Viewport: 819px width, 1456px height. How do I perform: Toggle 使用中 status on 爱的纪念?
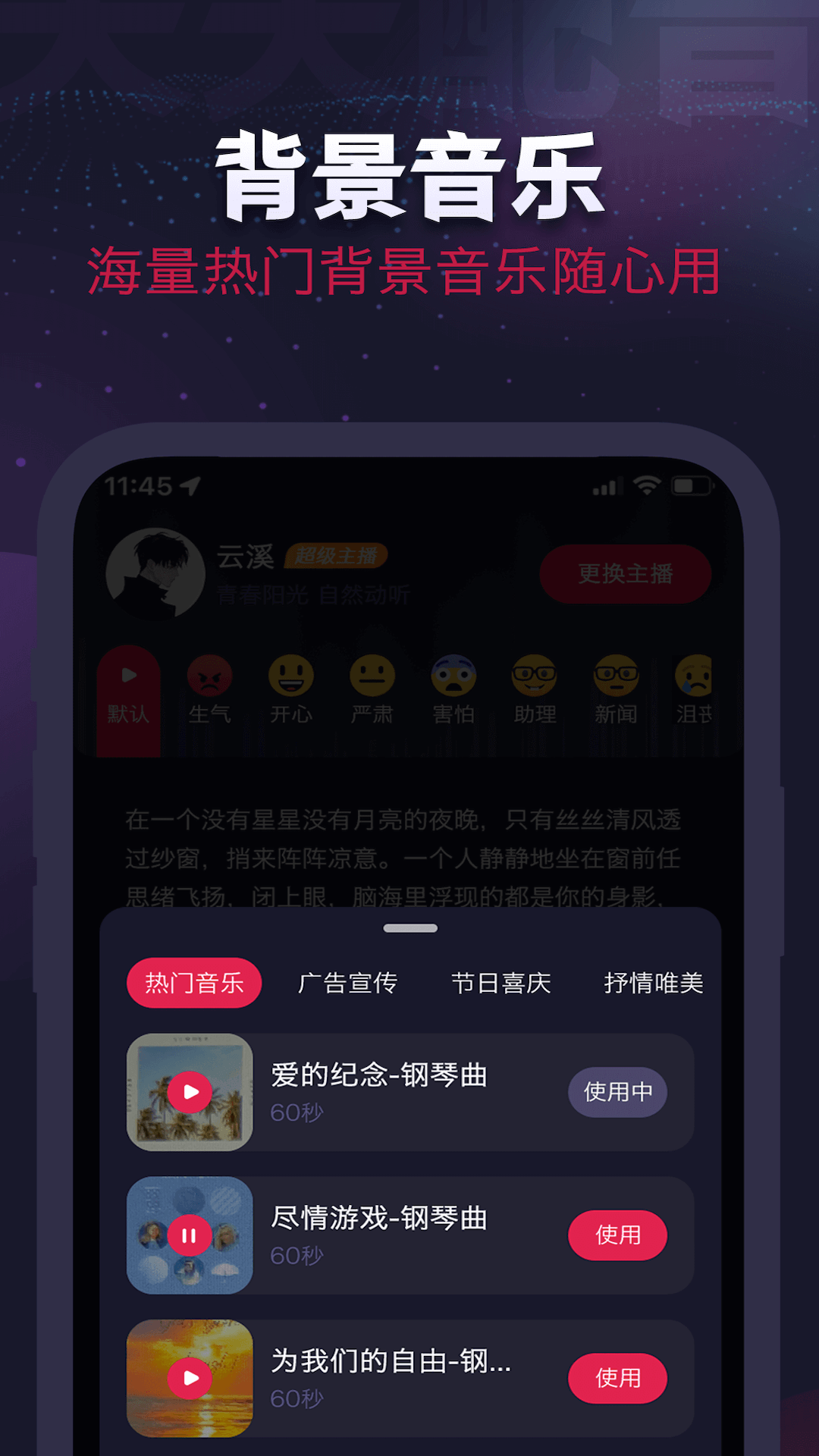click(x=618, y=1092)
